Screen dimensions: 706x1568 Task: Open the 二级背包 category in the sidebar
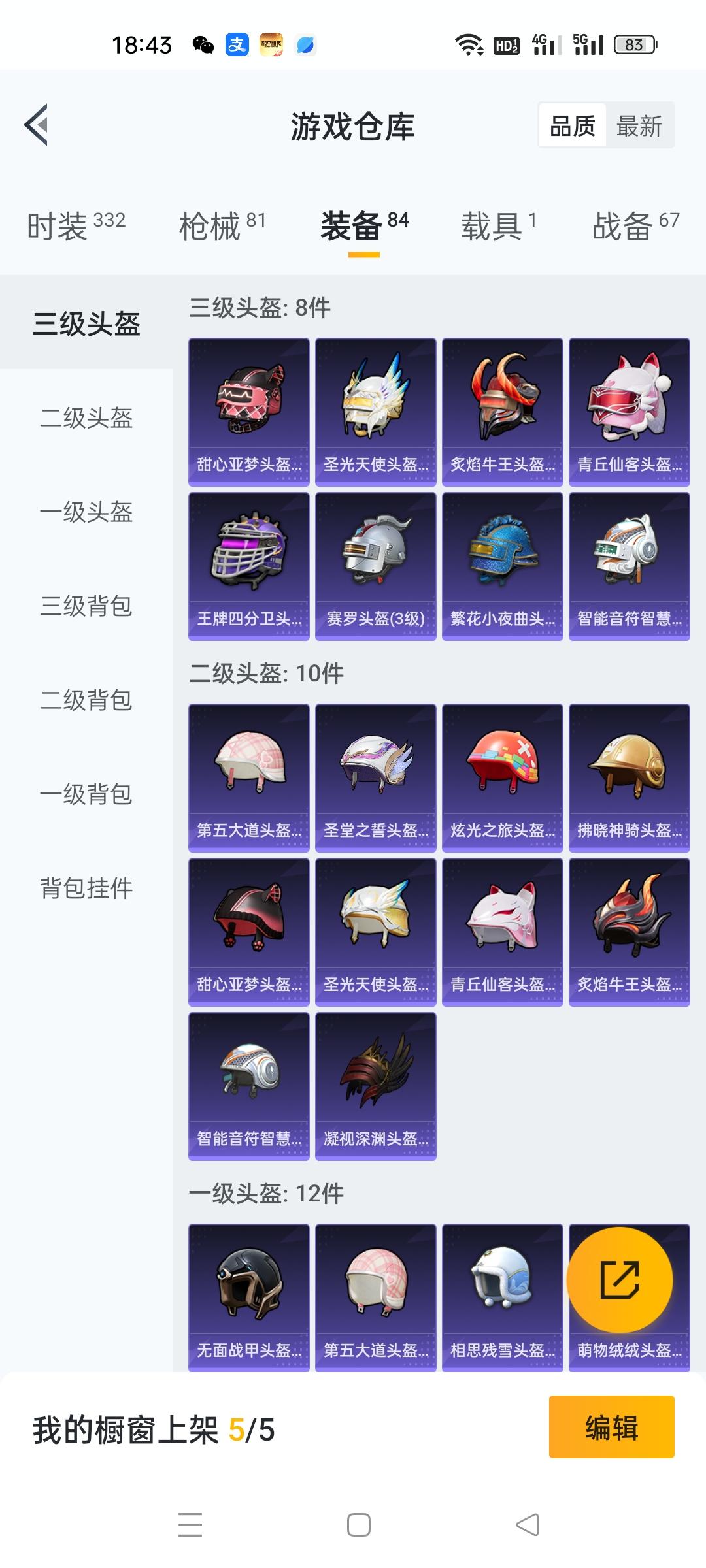(x=86, y=702)
